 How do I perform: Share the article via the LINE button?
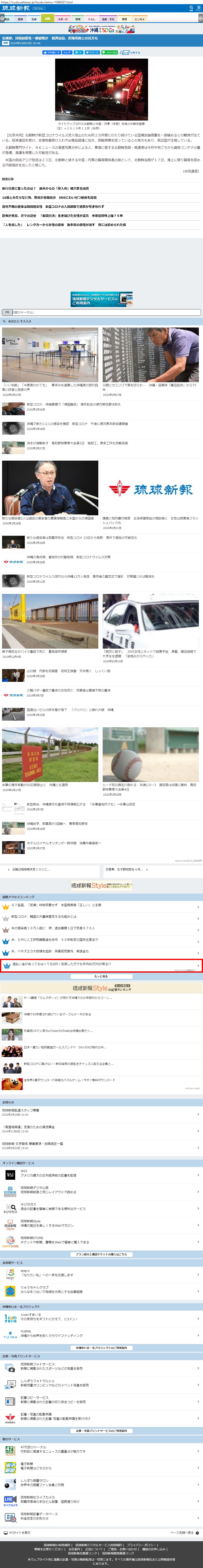point(110,52)
